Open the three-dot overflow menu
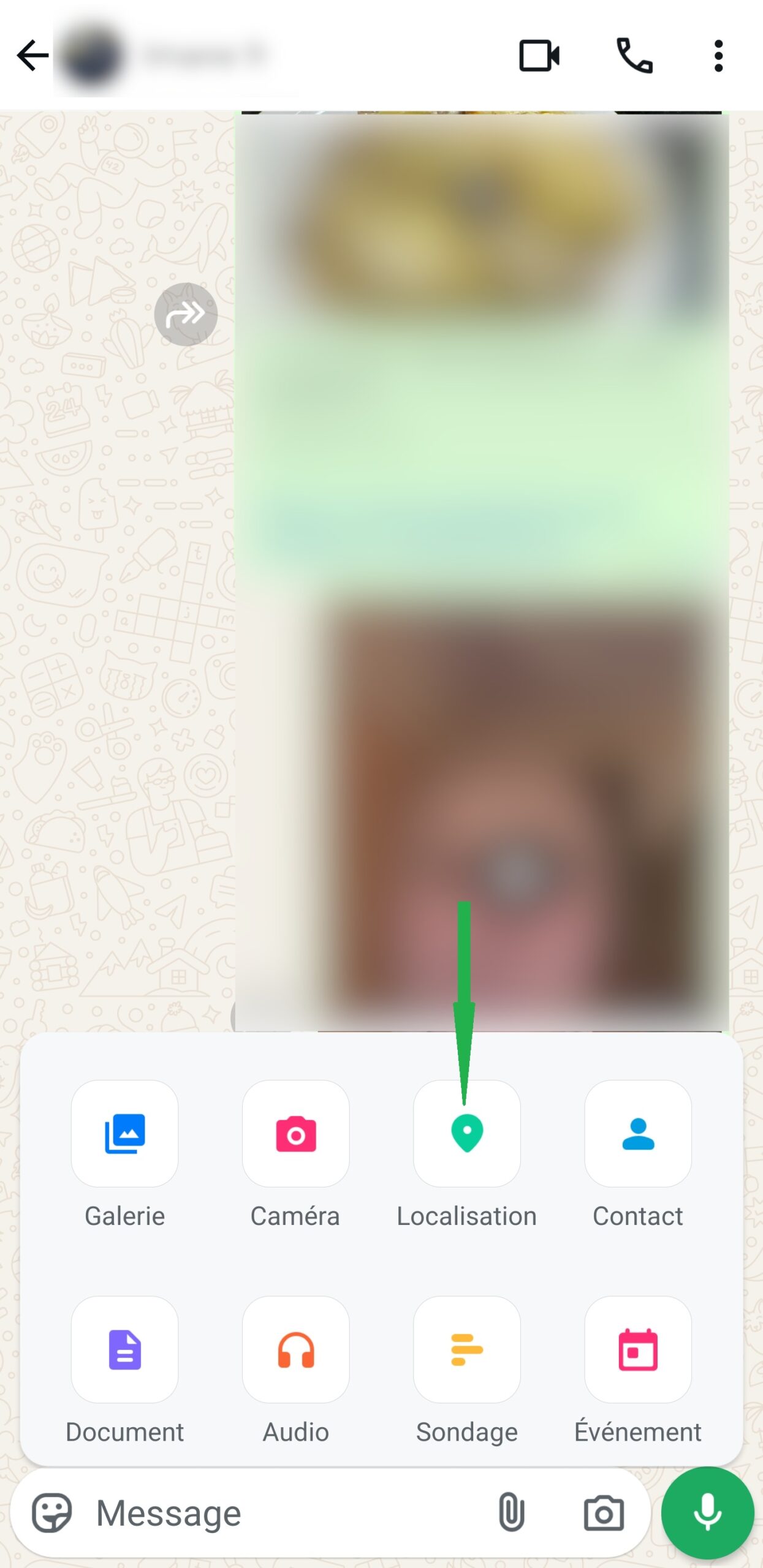Screen dimensions: 763x1568 coord(718,56)
